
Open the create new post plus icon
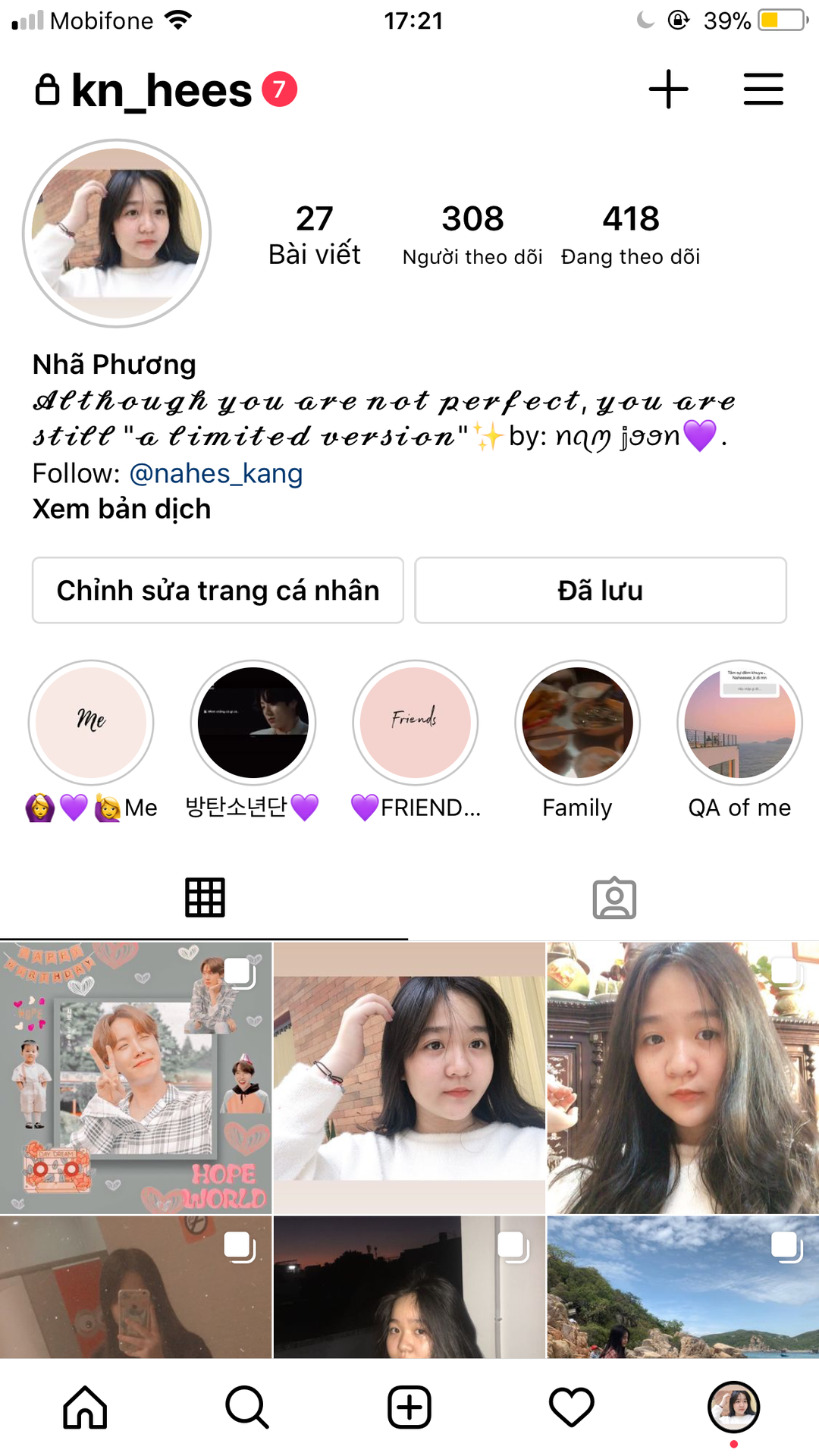coord(668,89)
